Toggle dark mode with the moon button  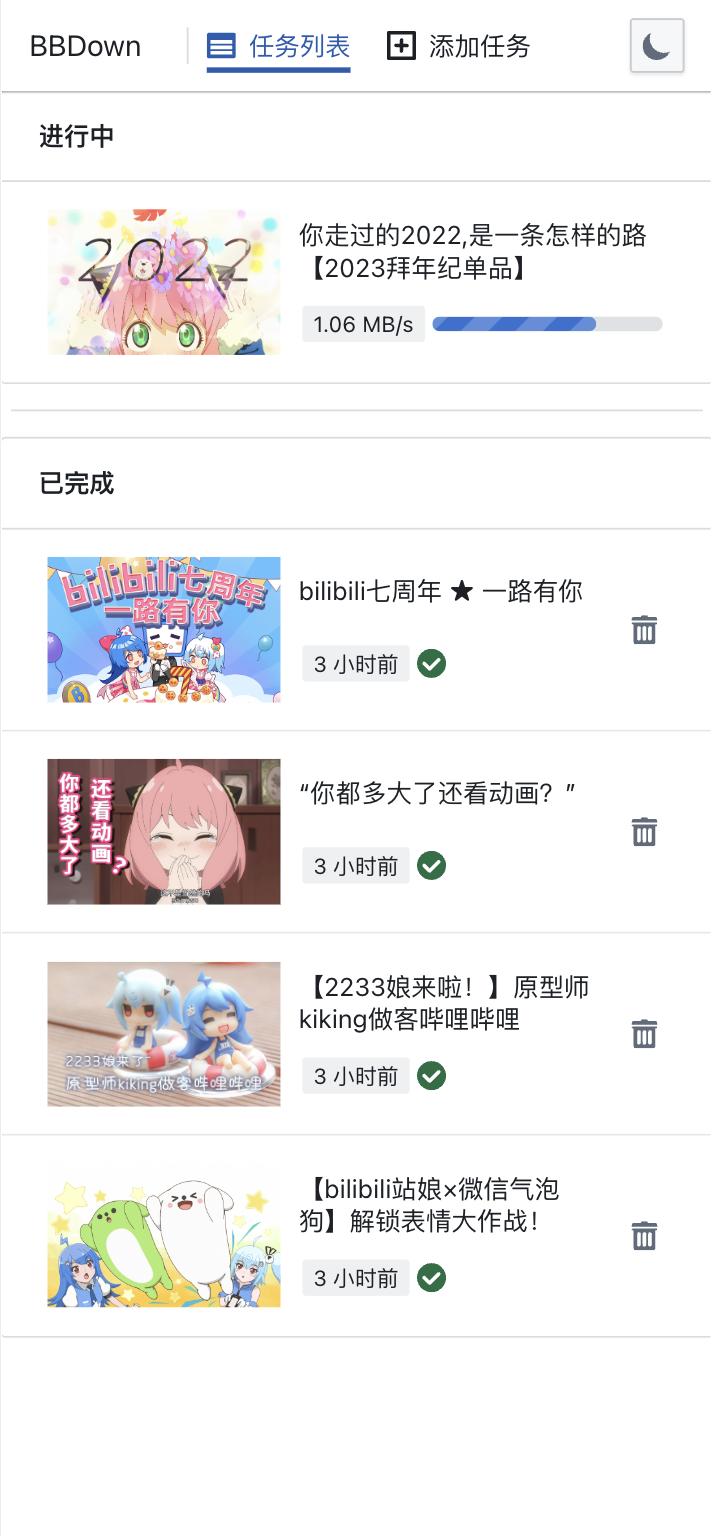[657, 46]
